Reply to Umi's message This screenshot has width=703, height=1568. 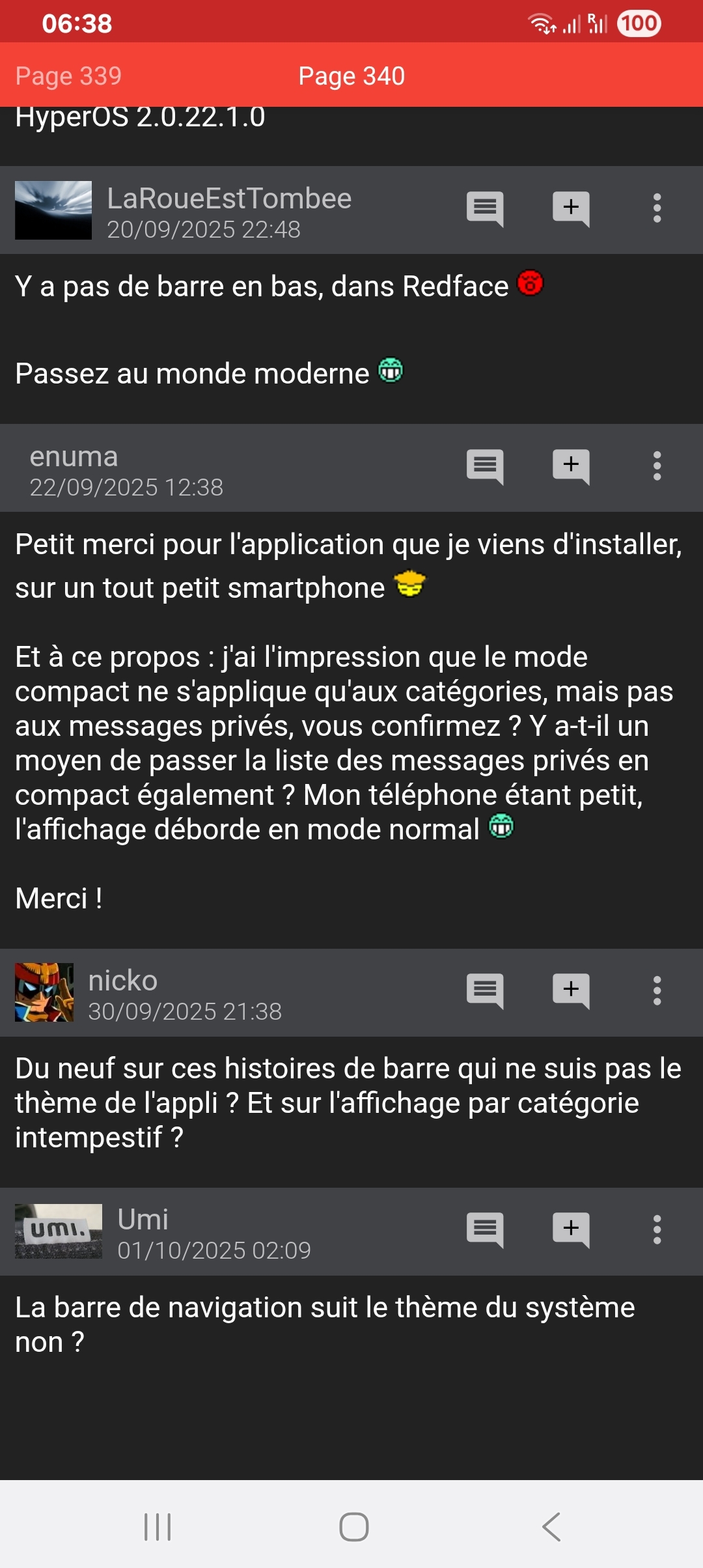(x=485, y=1230)
